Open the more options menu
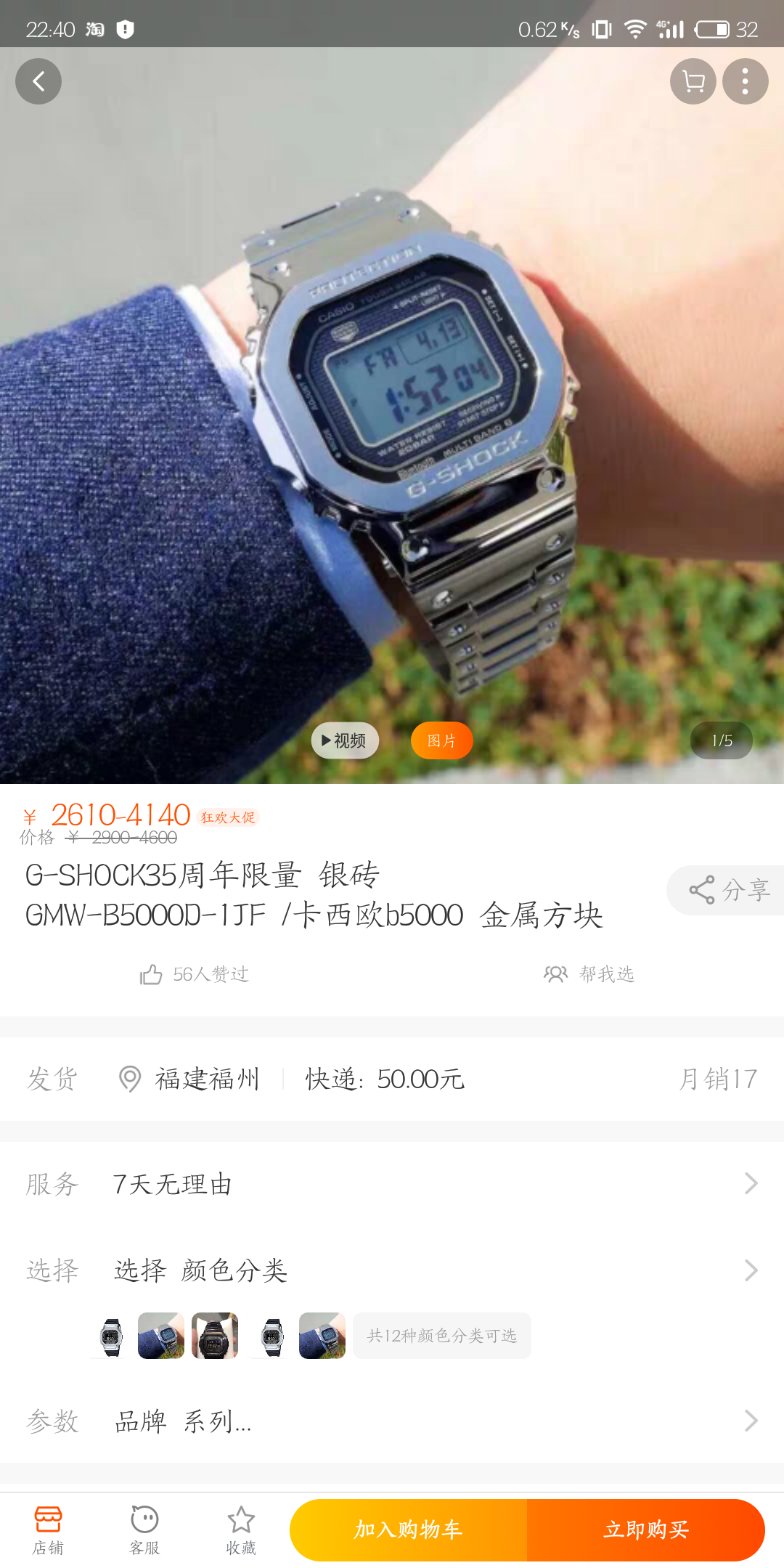This screenshot has width=784, height=1568. click(745, 81)
